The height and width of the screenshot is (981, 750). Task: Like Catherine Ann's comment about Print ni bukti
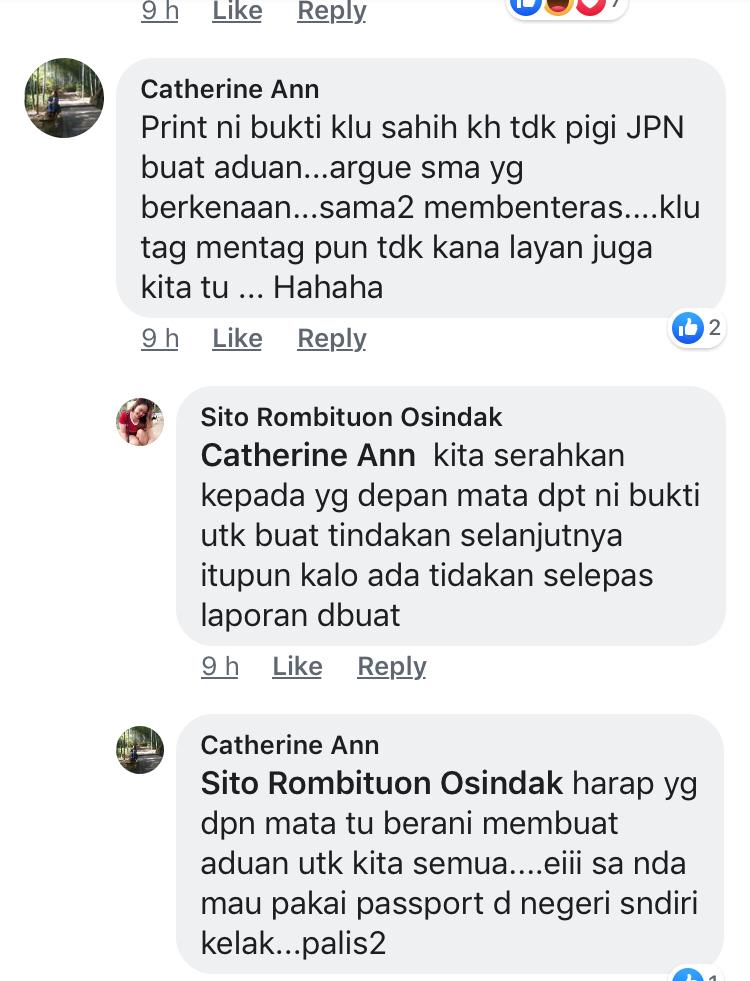237,339
